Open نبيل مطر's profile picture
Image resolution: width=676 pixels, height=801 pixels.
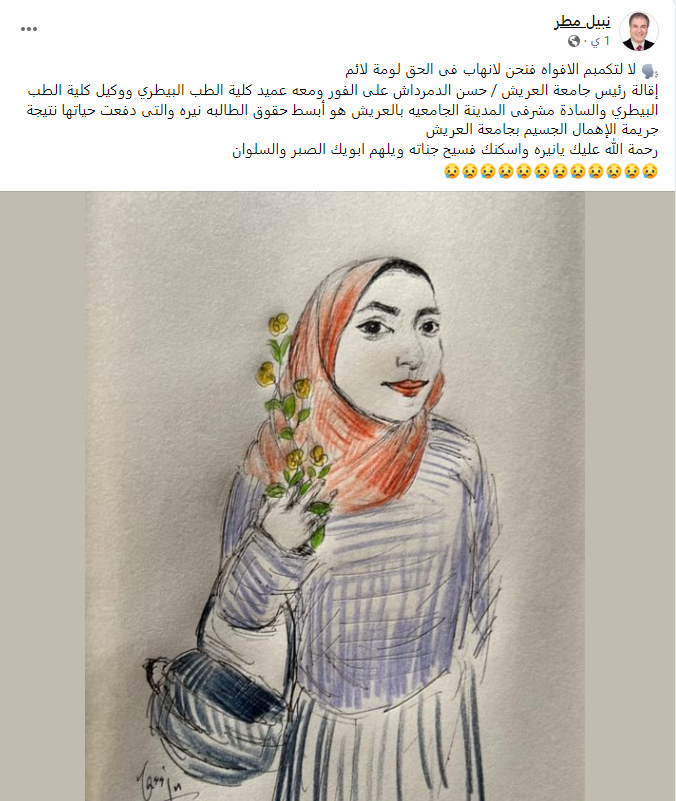(x=640, y=31)
